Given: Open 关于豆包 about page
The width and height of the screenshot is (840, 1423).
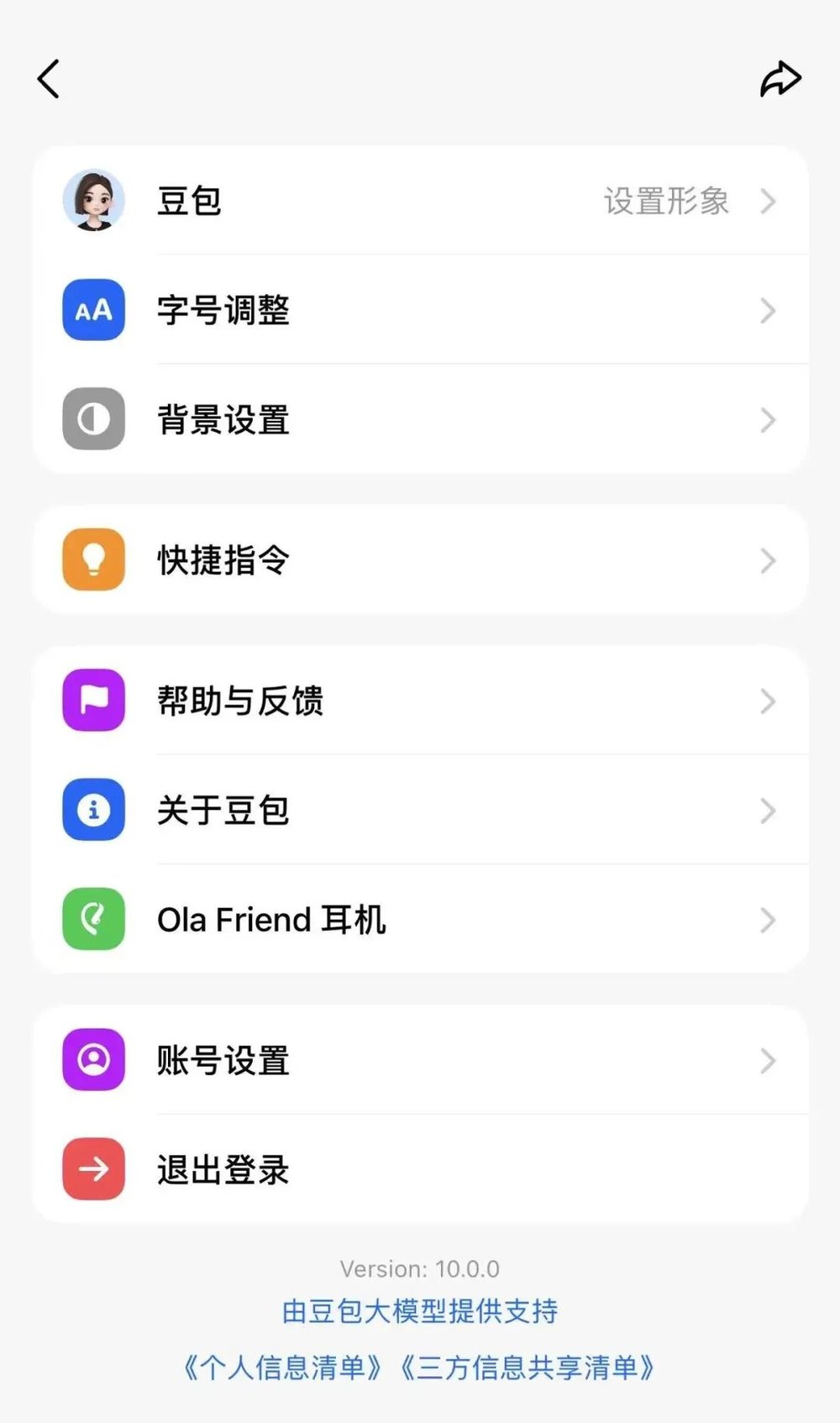Looking at the screenshot, I should pyautogui.click(x=420, y=810).
